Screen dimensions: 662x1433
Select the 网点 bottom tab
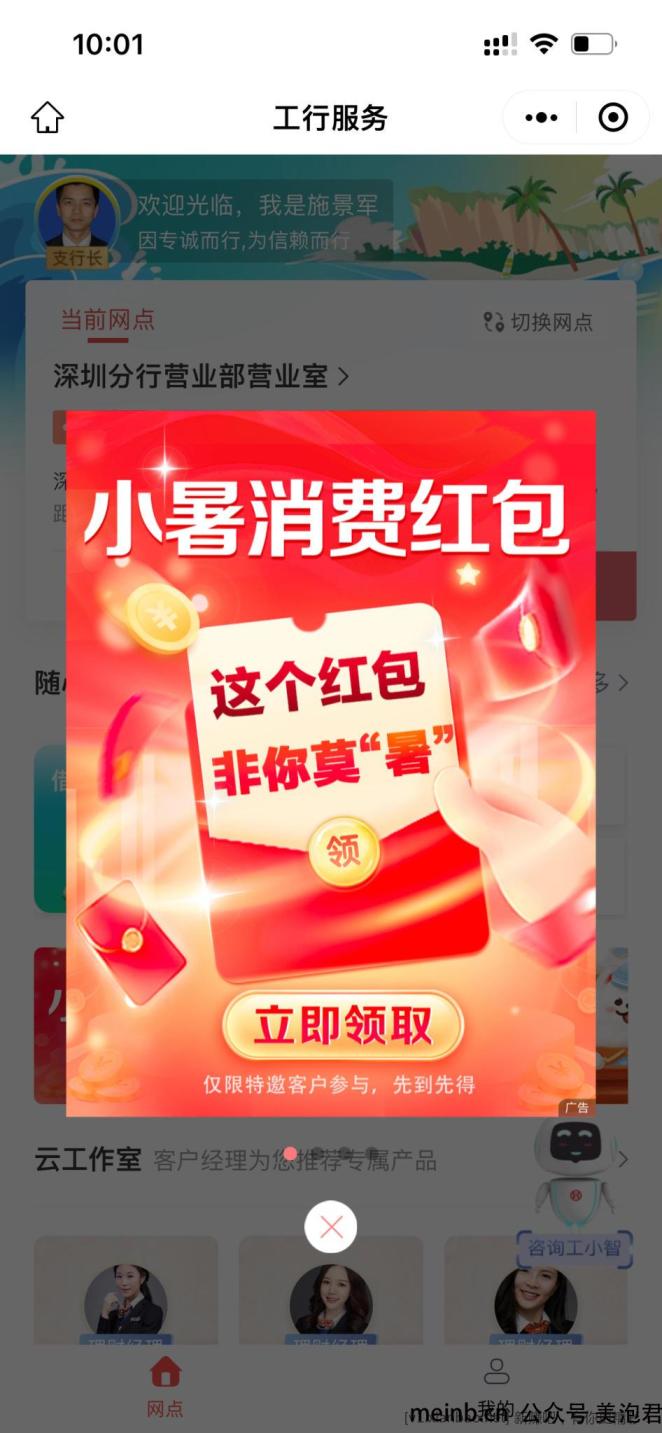coord(165,1387)
